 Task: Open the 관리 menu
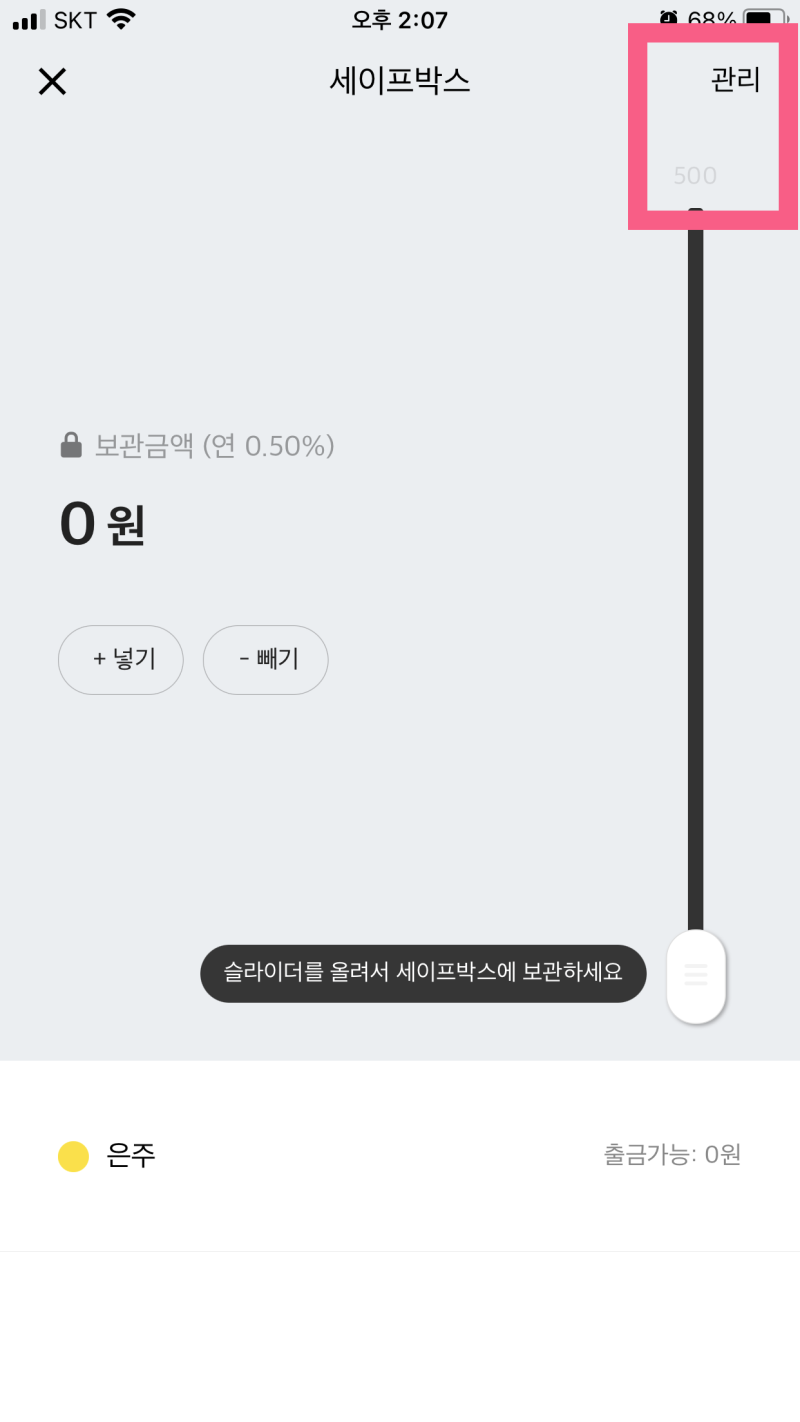tap(736, 80)
